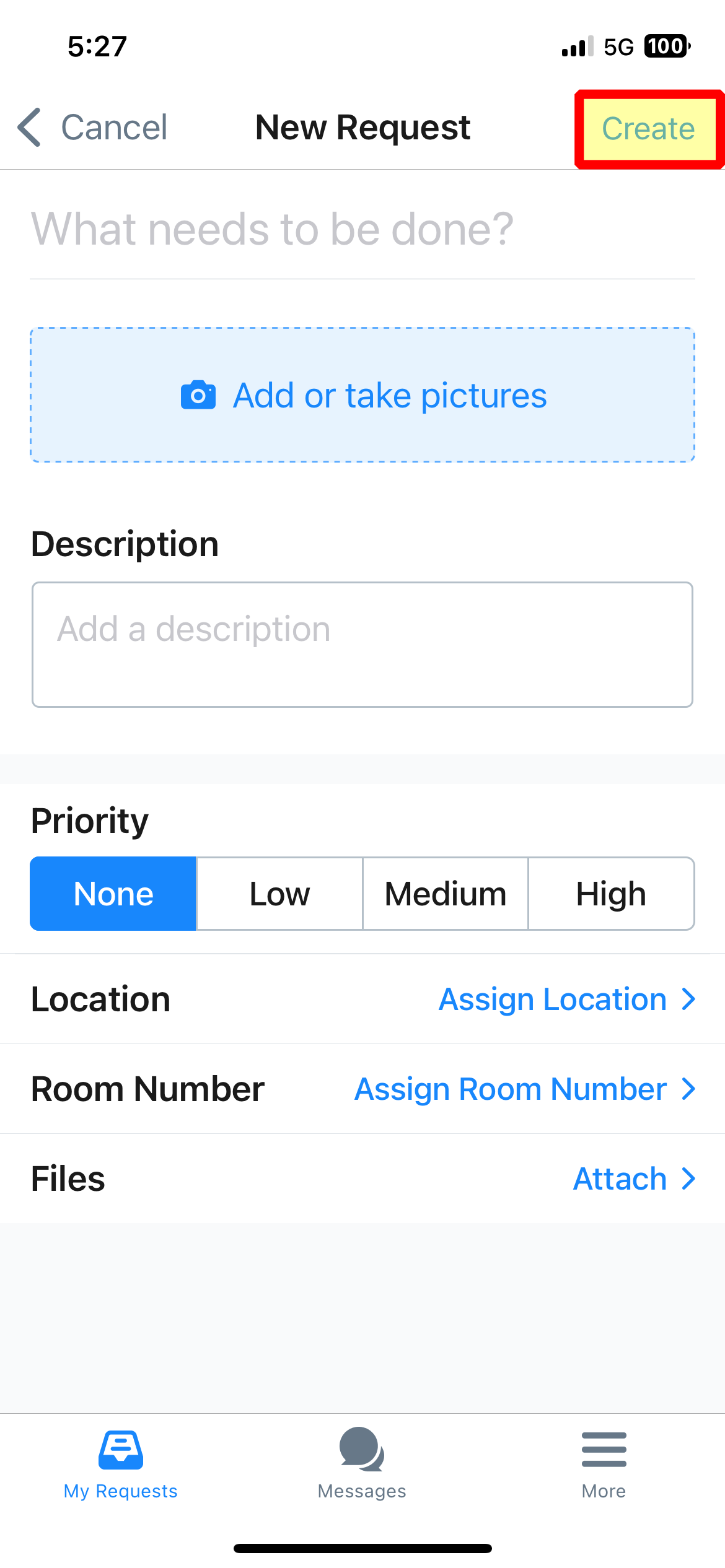Screen dimensions: 725x1568
Task: Open the Messages tab
Action: point(362,1465)
